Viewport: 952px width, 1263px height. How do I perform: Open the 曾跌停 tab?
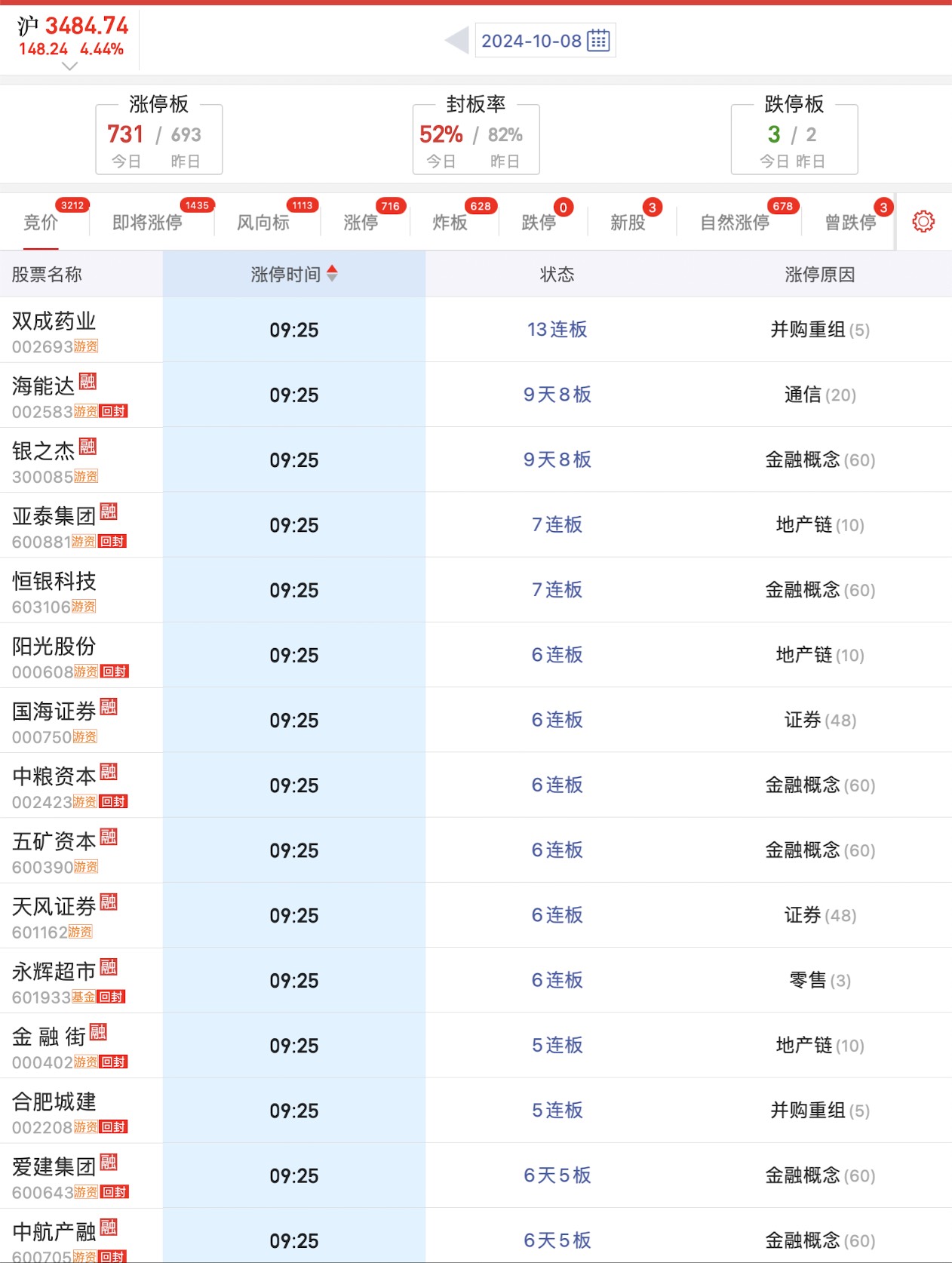[850, 223]
